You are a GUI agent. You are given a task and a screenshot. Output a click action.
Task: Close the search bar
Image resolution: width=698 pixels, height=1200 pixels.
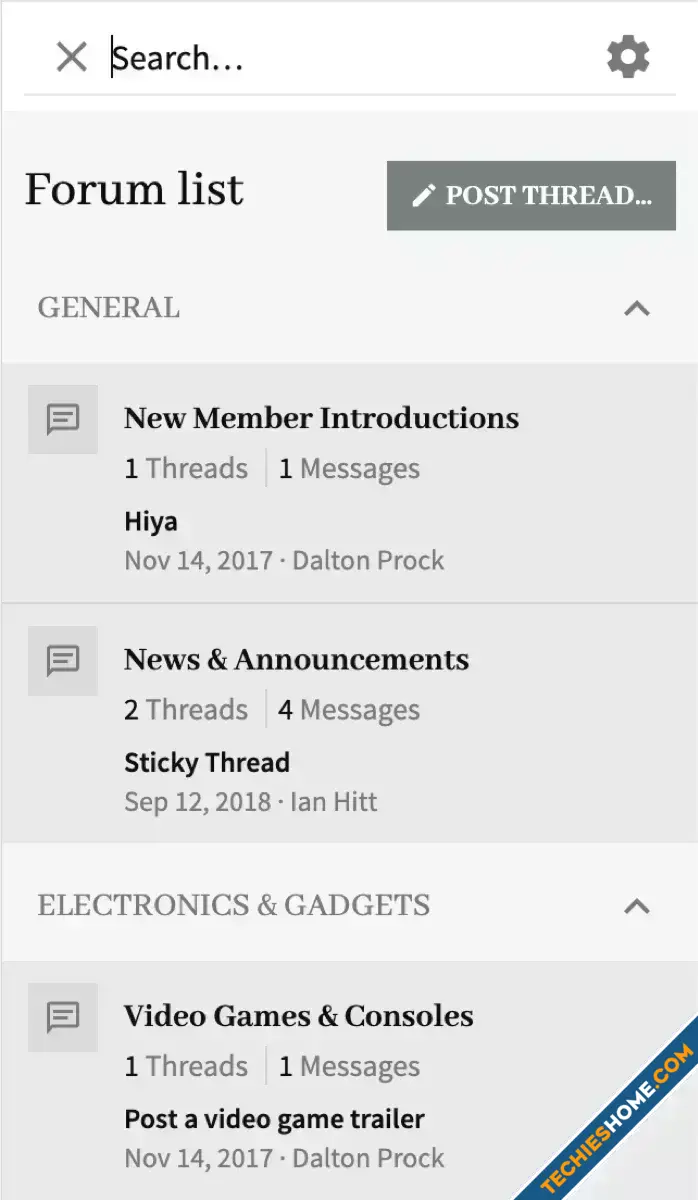point(72,58)
